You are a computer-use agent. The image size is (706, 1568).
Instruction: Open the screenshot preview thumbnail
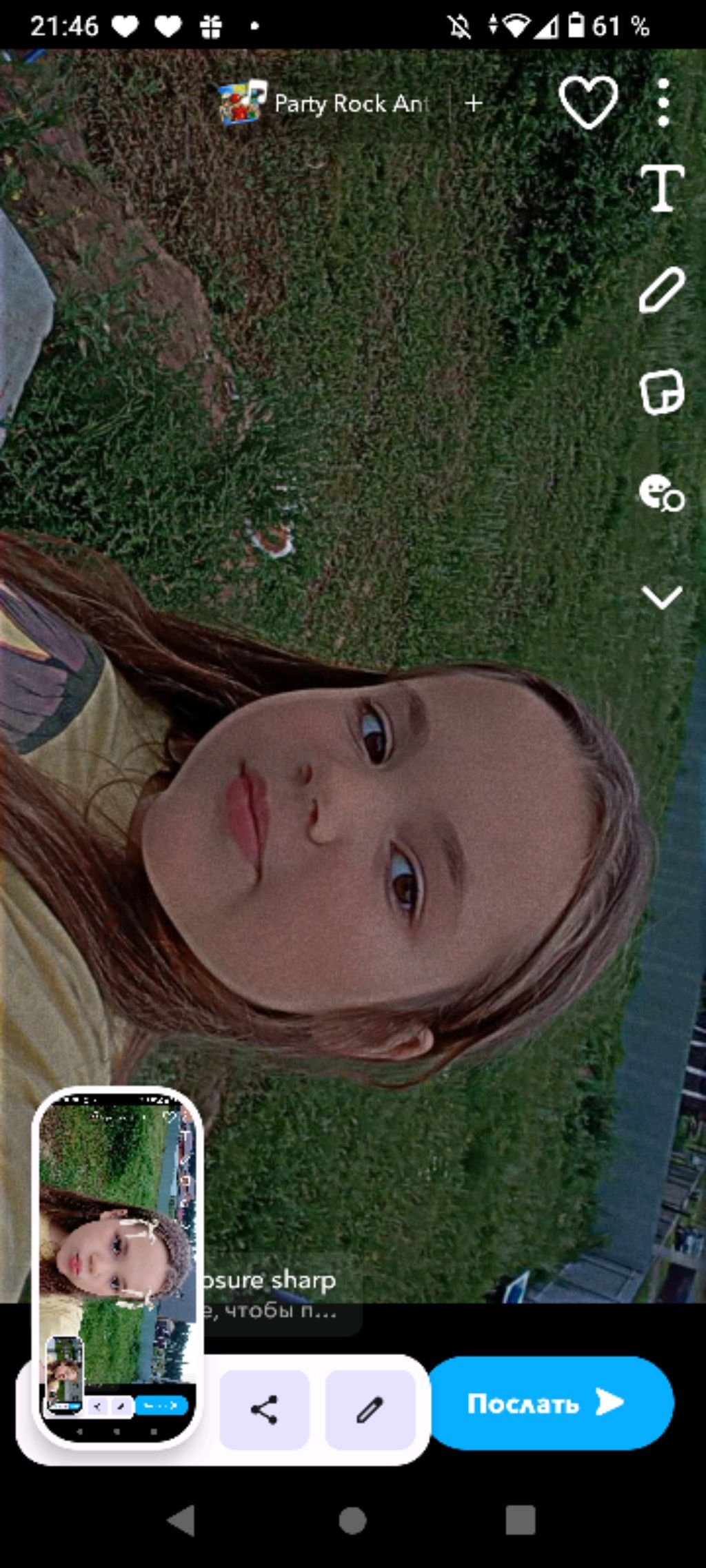pos(117,1267)
